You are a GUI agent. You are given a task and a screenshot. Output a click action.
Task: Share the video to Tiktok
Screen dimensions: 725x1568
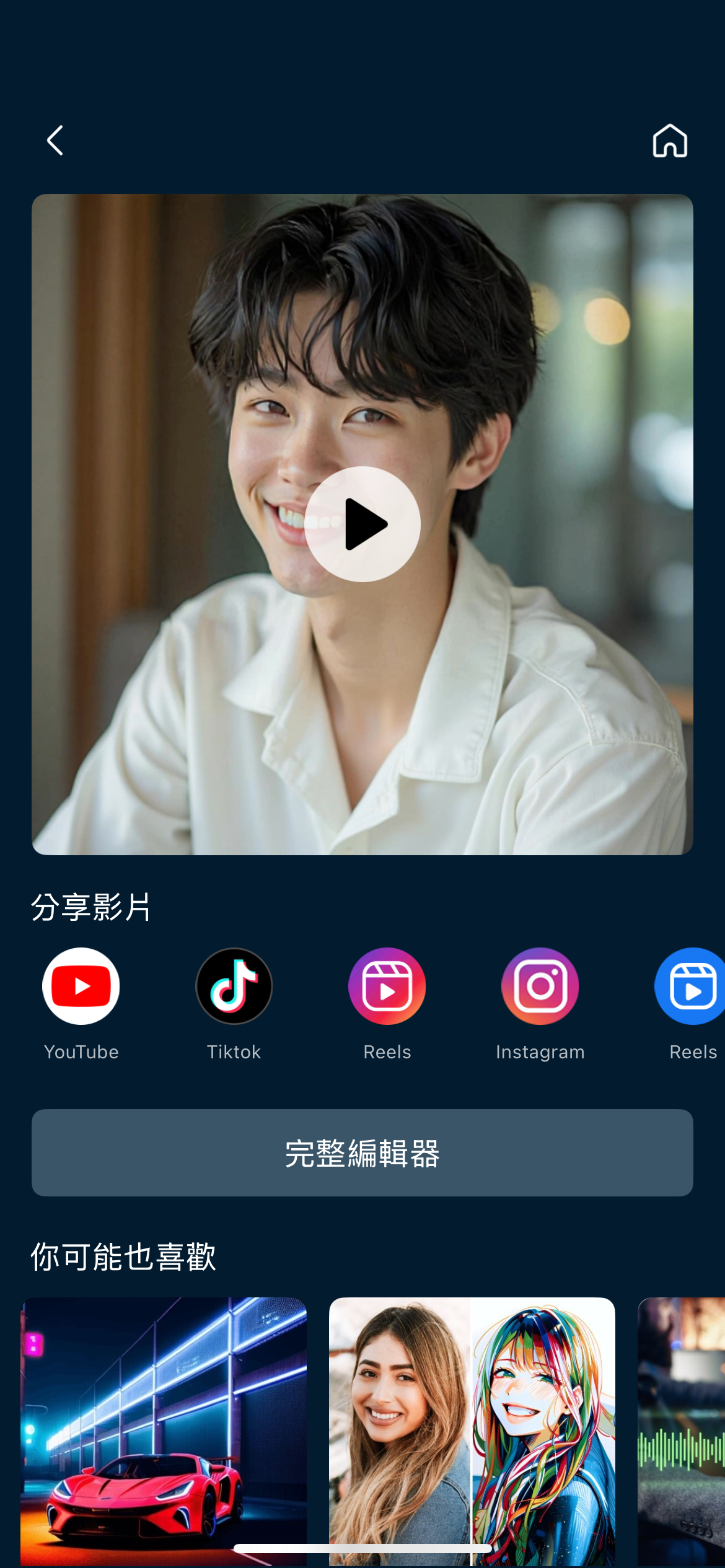pos(234,986)
